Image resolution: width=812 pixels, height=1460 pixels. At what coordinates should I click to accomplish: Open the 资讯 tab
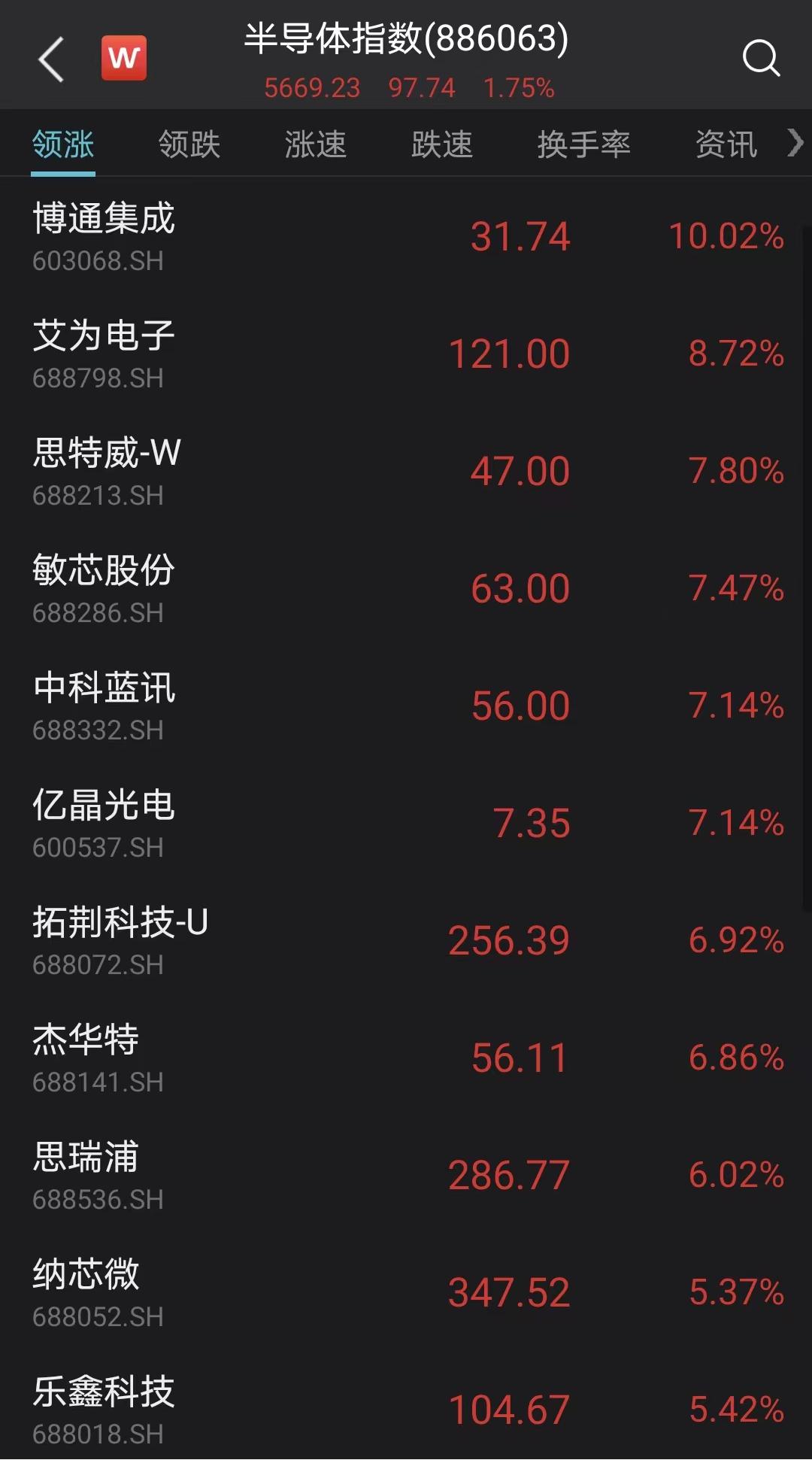pos(726,144)
